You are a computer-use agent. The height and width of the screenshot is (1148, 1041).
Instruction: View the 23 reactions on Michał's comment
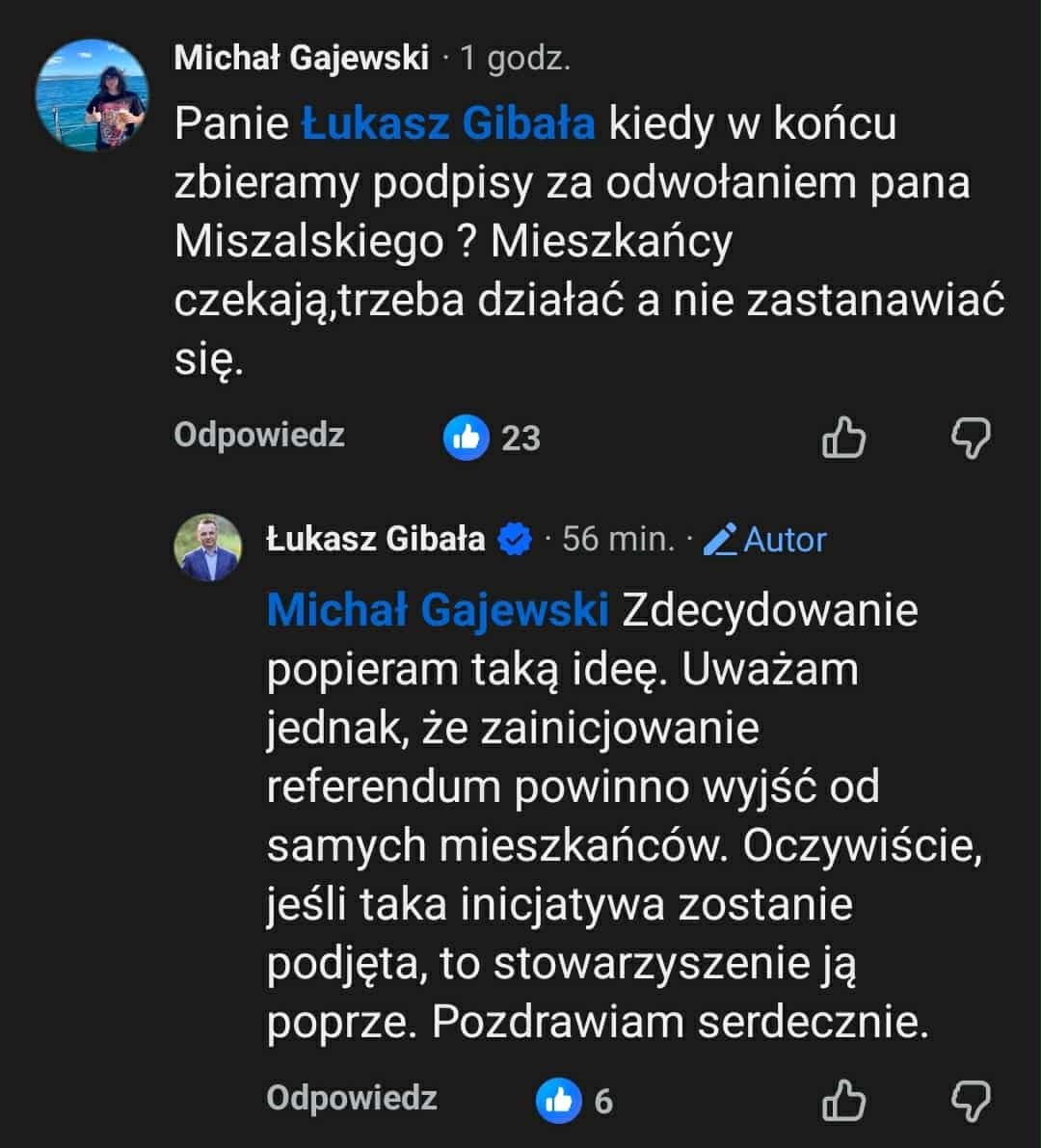[492, 439]
